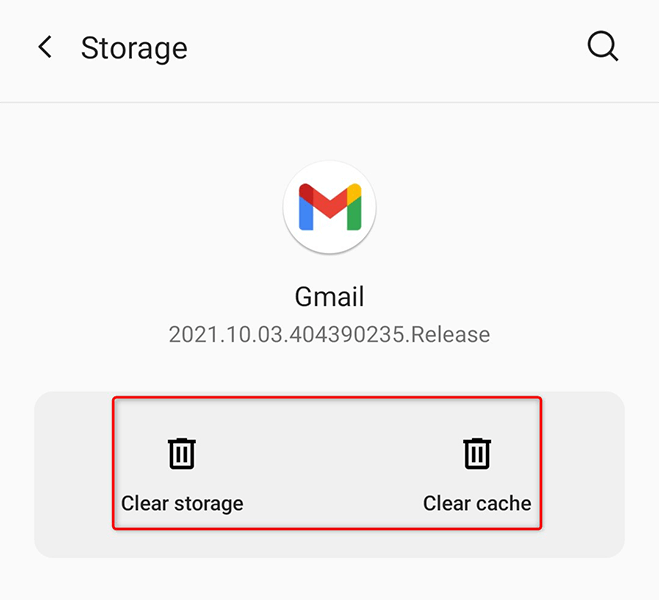Clear storage for Gmail

pyautogui.click(x=182, y=475)
